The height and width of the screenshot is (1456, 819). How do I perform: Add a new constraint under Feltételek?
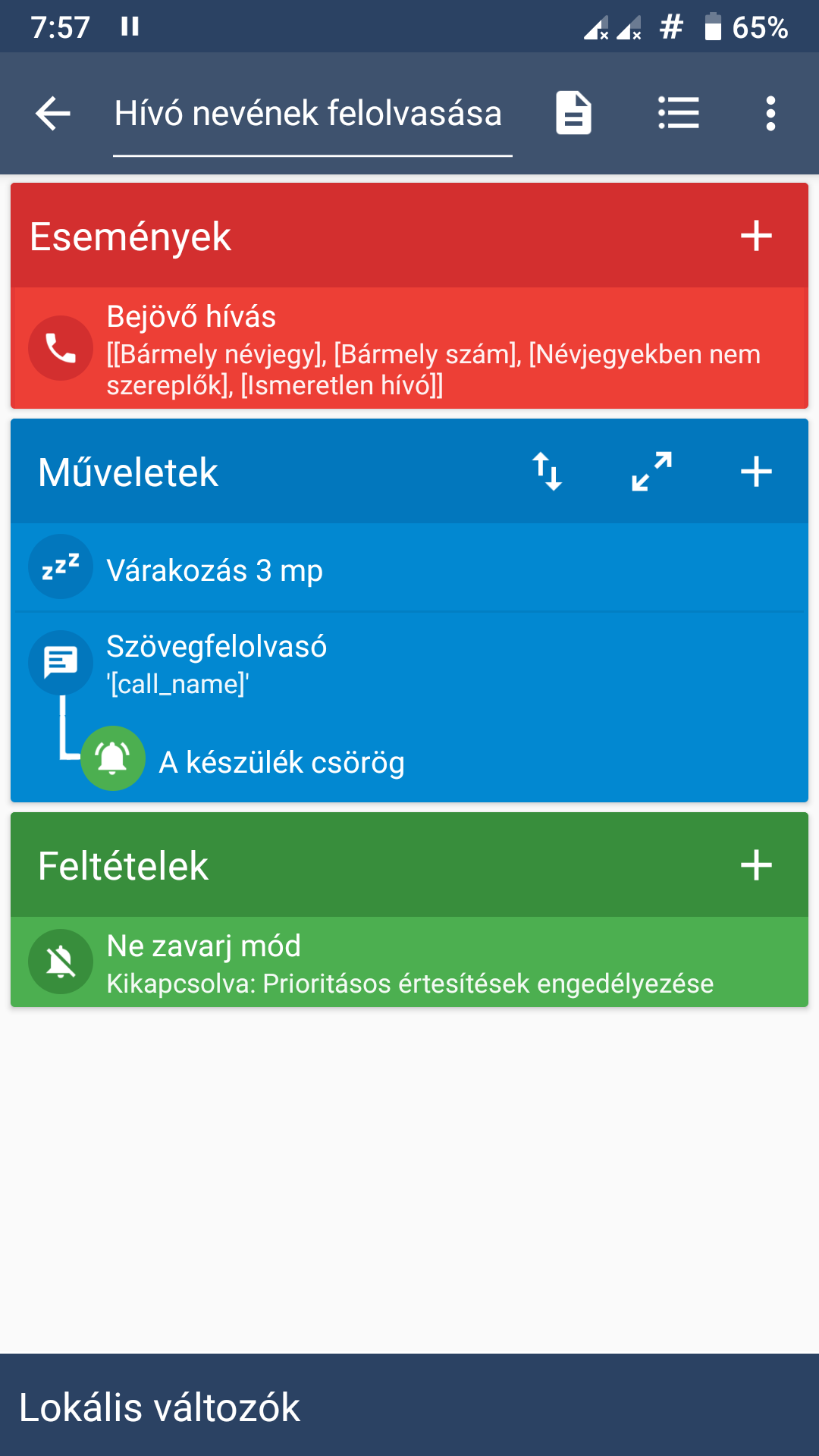point(756,865)
